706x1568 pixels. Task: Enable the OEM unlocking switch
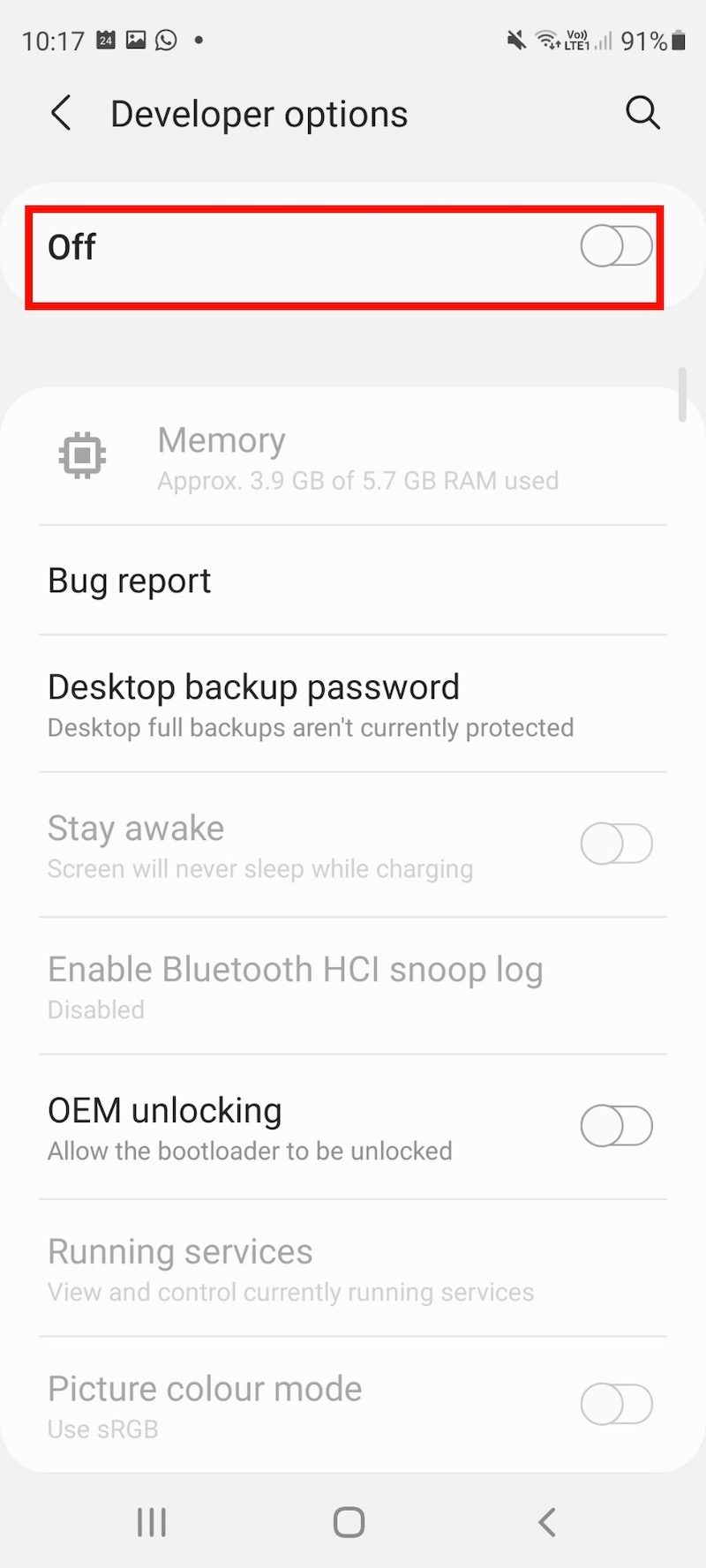pyautogui.click(x=615, y=1127)
